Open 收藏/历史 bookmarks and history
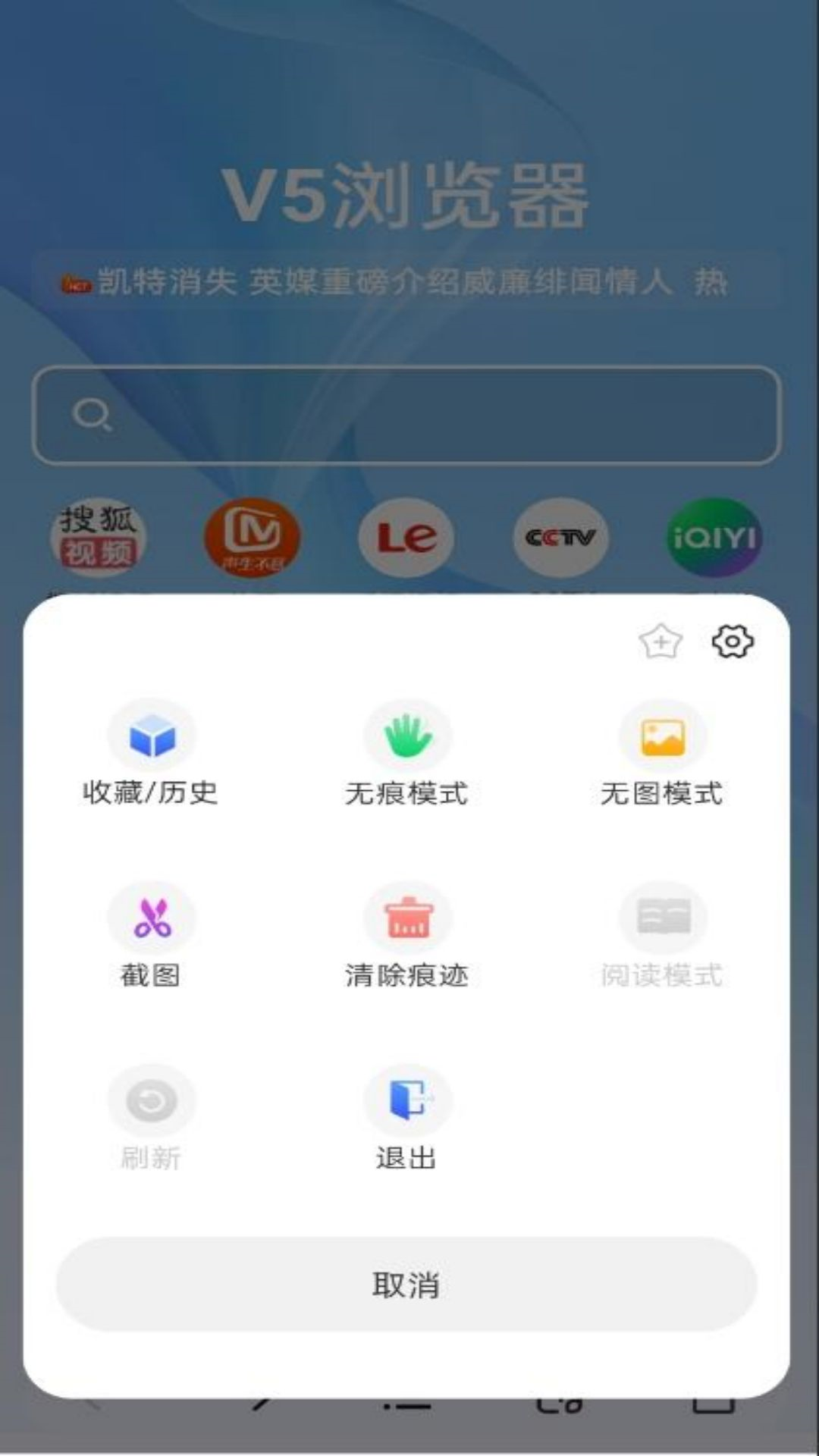This screenshot has width=819, height=1456. 151,755
